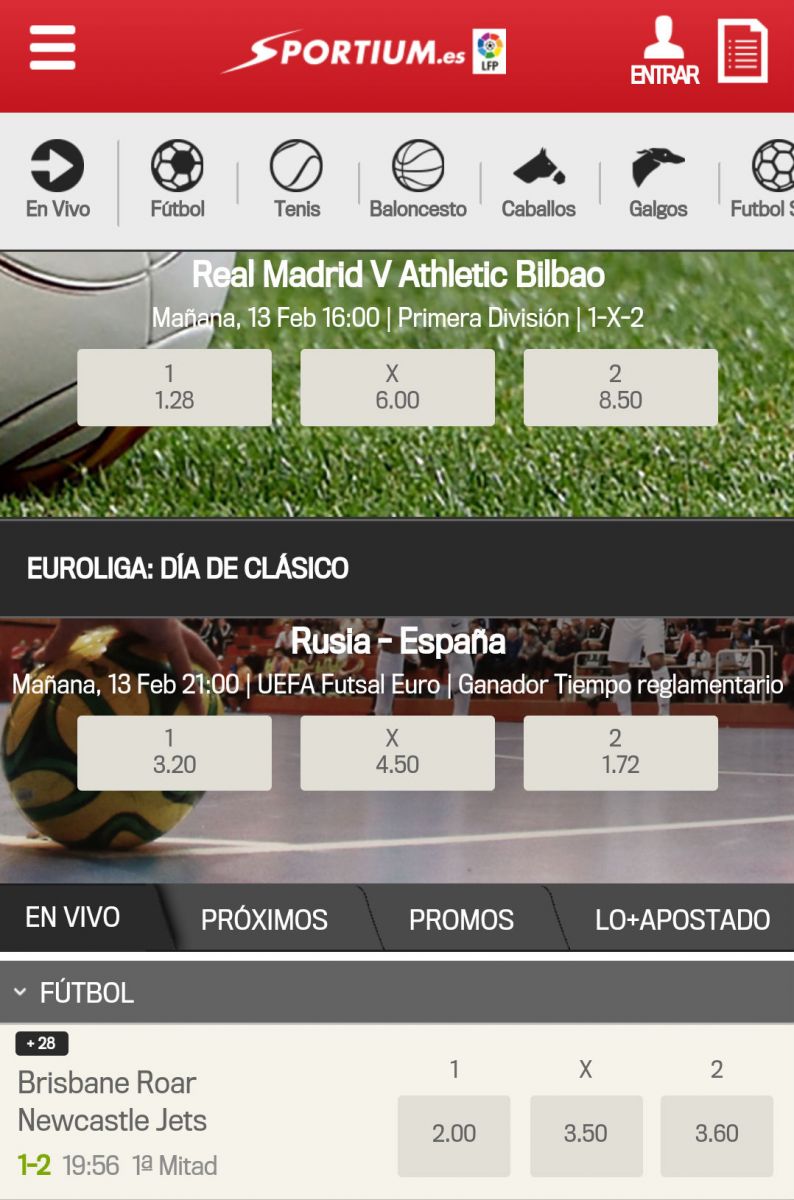Open Euroliga: Día de Clásico banner
This screenshot has height=1200, width=794.
coord(397,568)
